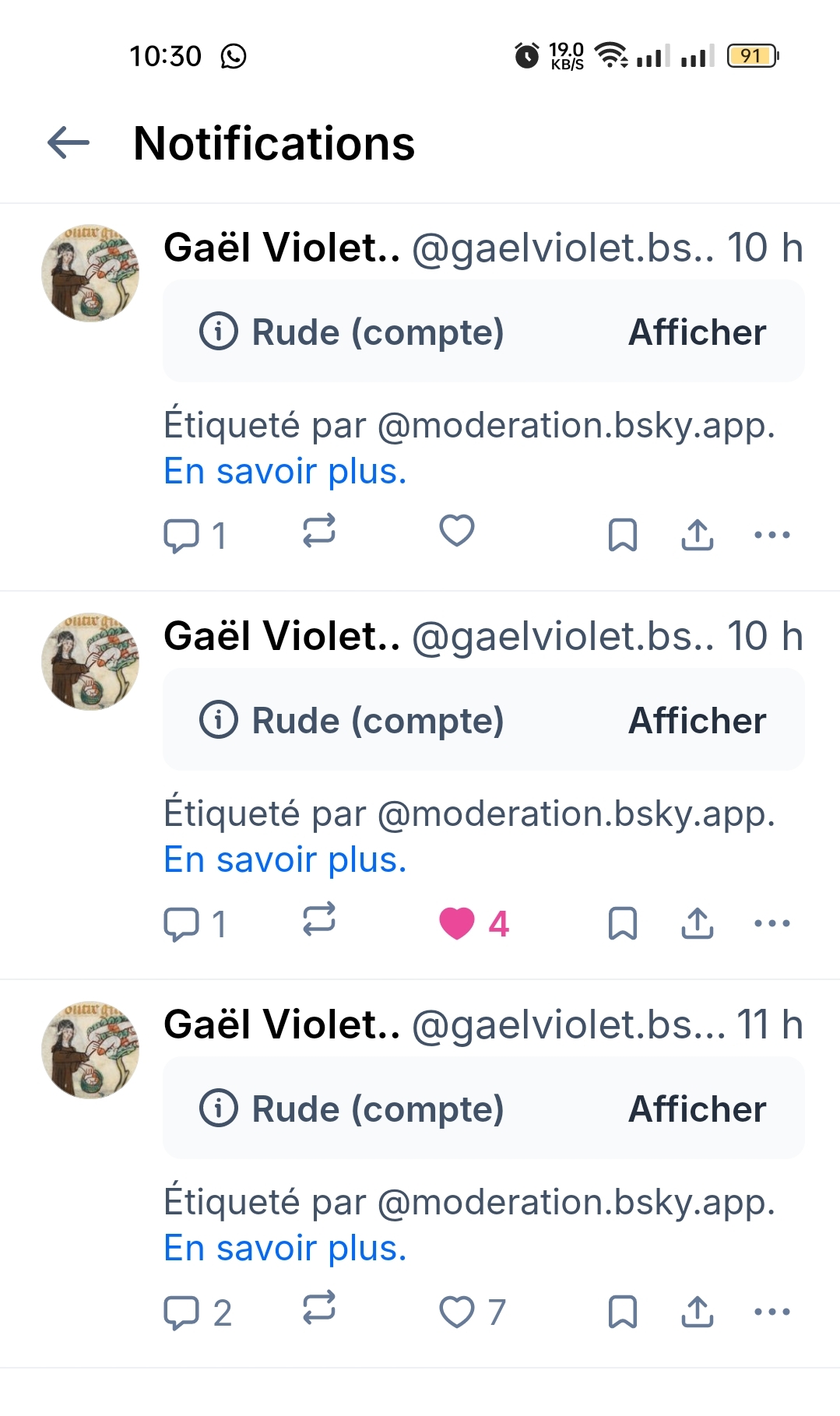Open Gaël Violet's avatar on the 11 h post
Image resolution: width=840 pixels, height=1416 pixels.
(x=90, y=1050)
